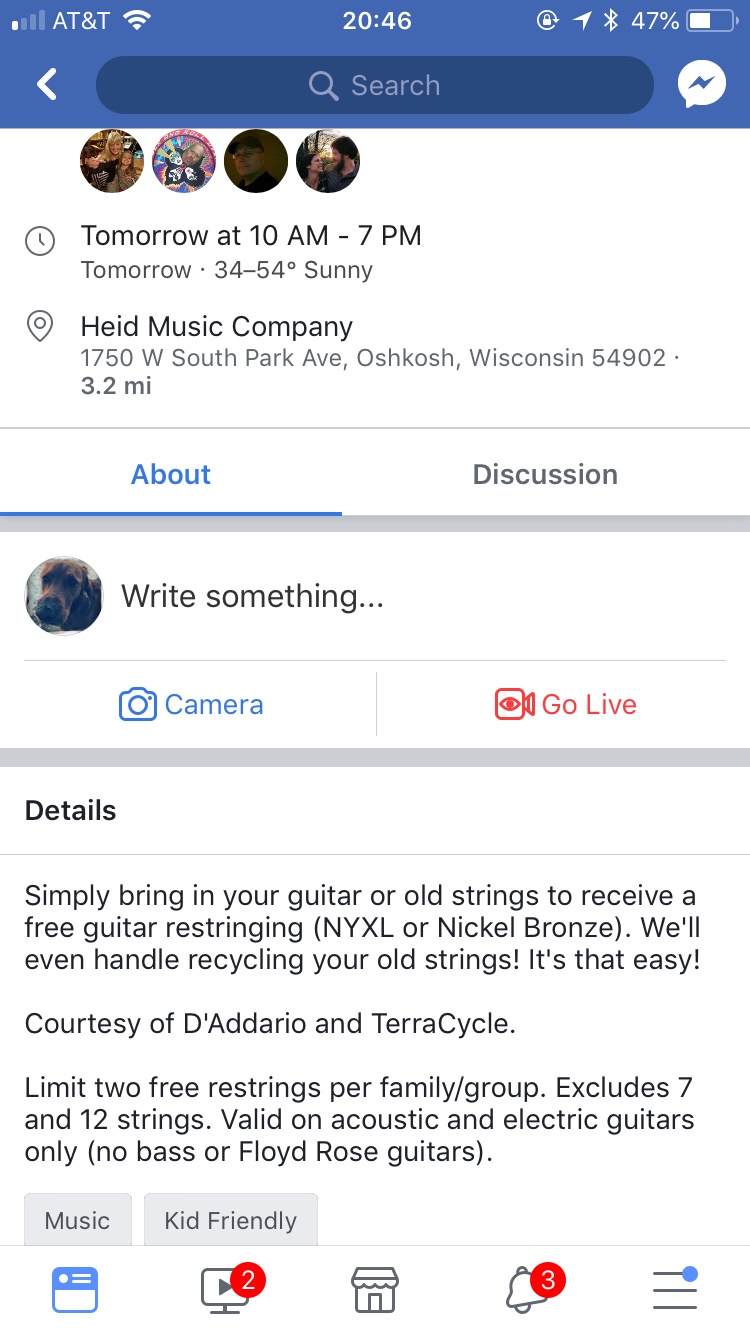Go back with the arrow icon
Image resolution: width=750 pixels, height=1334 pixels.
coord(46,85)
